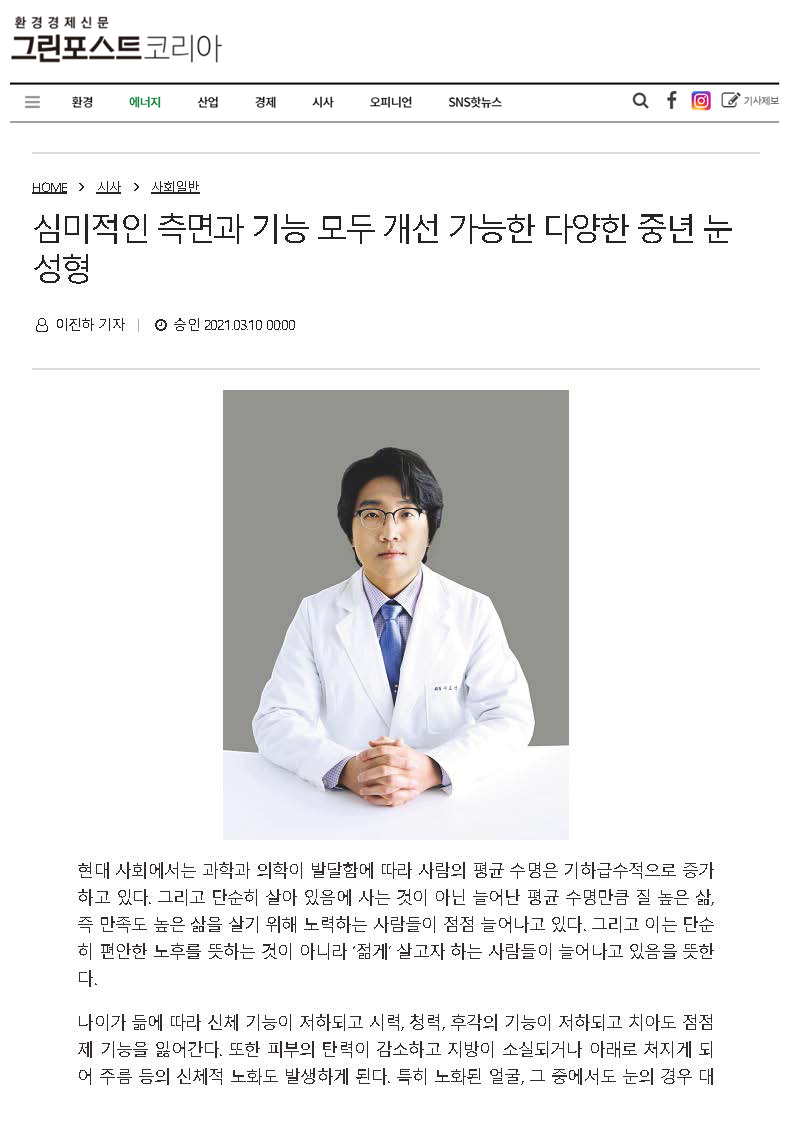Image resolution: width=792 pixels, height=1122 pixels.
Task: Tap the HOME breadcrumb link
Action: click(49, 187)
